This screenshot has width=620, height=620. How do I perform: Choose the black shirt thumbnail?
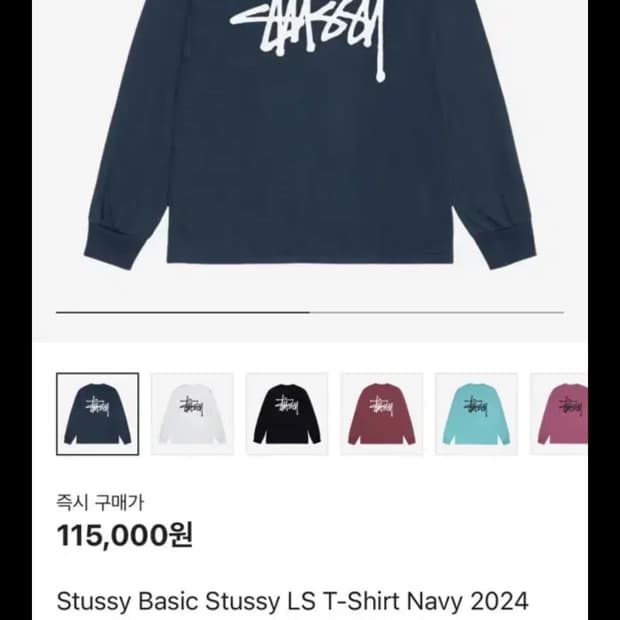(287, 414)
